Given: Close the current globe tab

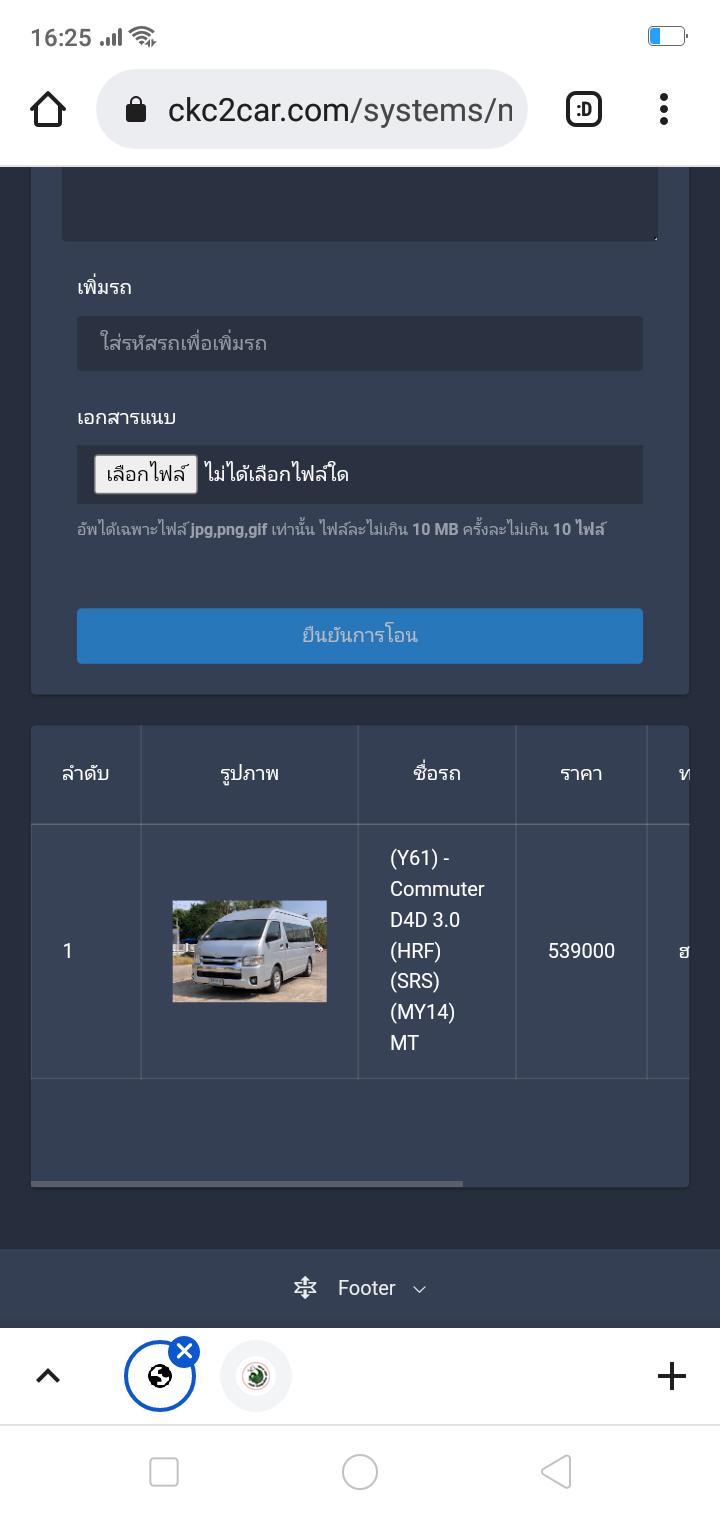Looking at the screenshot, I should (x=183, y=1352).
